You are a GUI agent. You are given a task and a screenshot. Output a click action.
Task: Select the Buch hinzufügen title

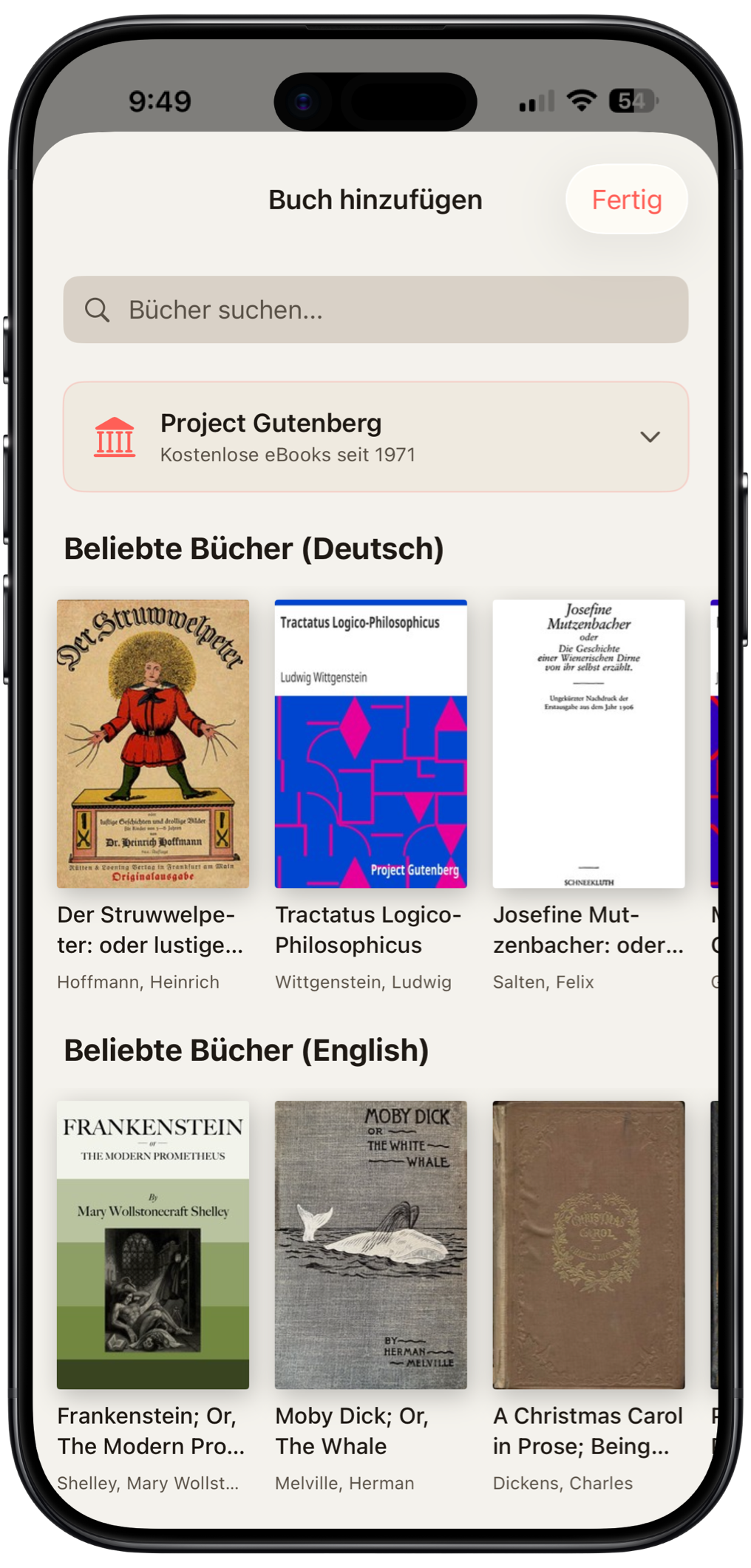pyautogui.click(x=374, y=199)
